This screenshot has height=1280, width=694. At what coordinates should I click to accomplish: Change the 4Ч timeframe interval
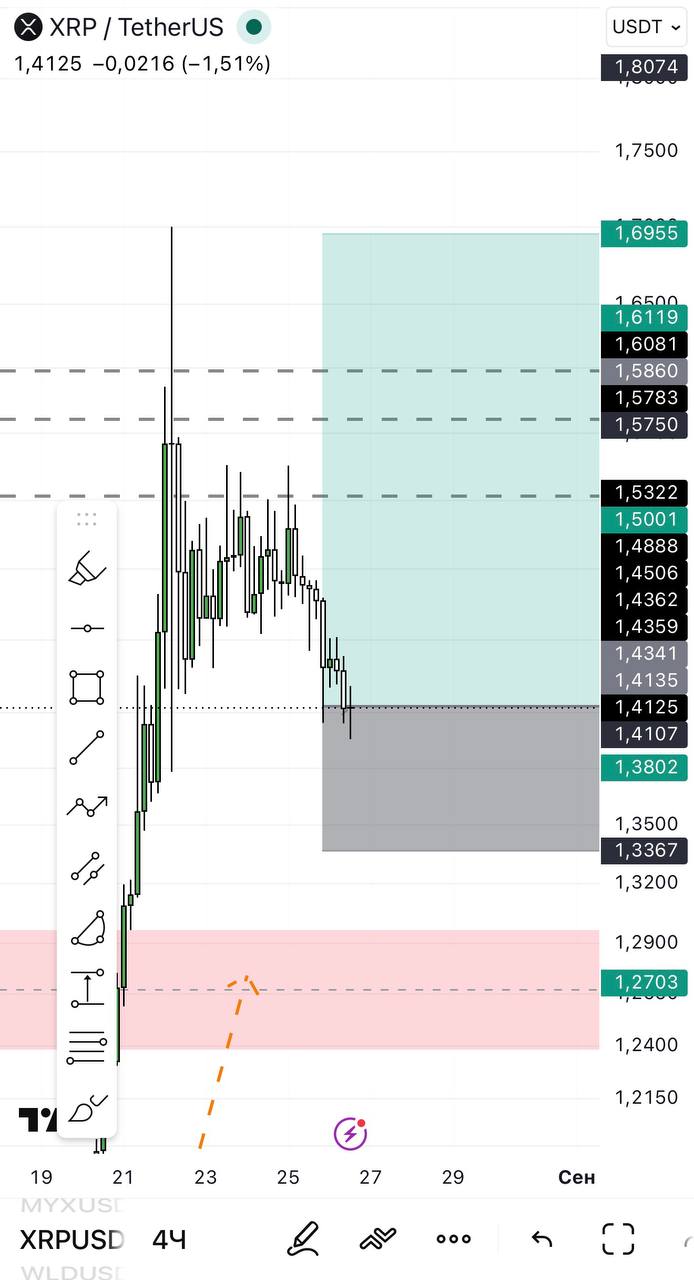169,1240
